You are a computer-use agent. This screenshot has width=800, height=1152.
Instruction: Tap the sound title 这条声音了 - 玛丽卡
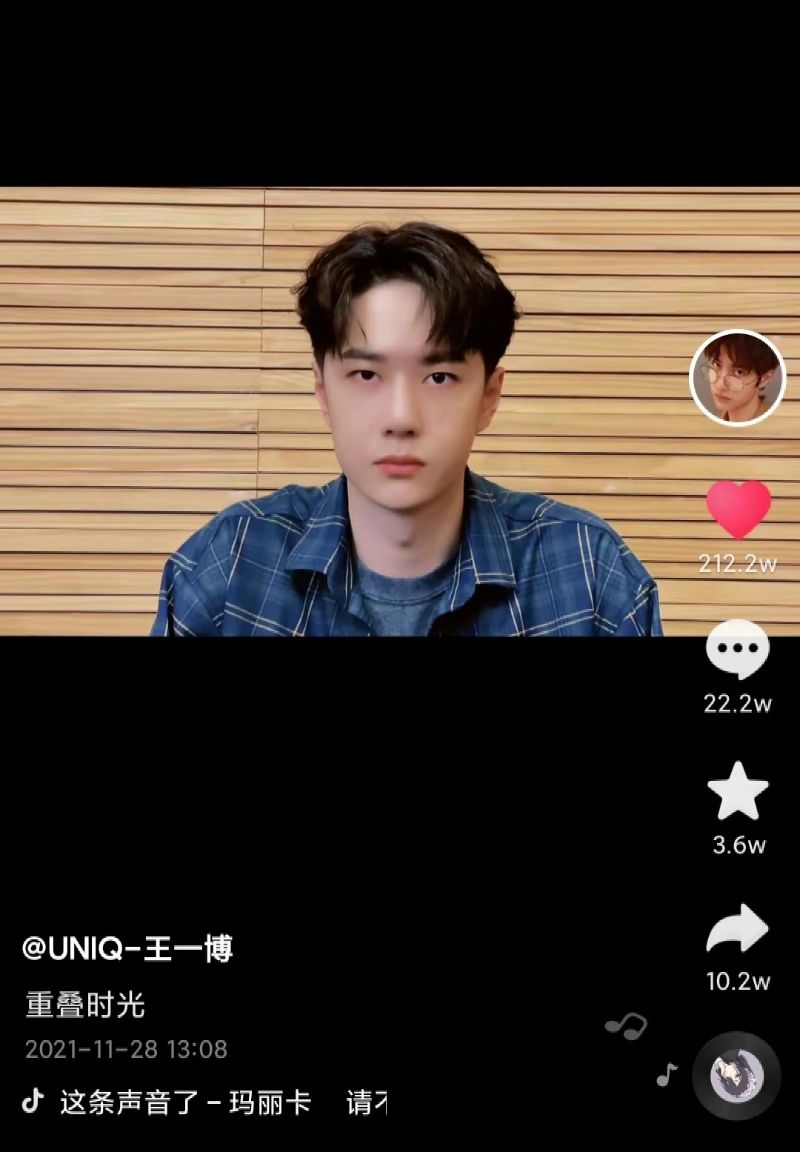coord(185,1103)
